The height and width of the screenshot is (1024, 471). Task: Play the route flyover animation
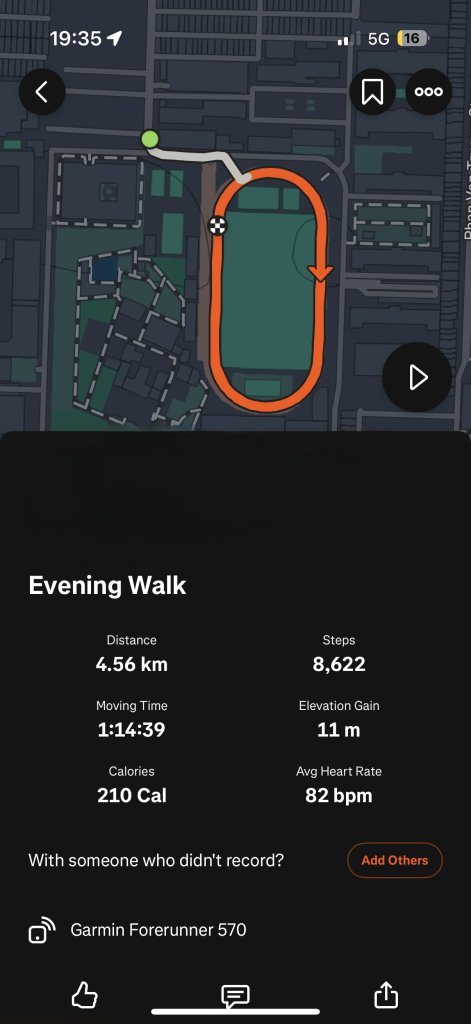pyautogui.click(x=417, y=377)
